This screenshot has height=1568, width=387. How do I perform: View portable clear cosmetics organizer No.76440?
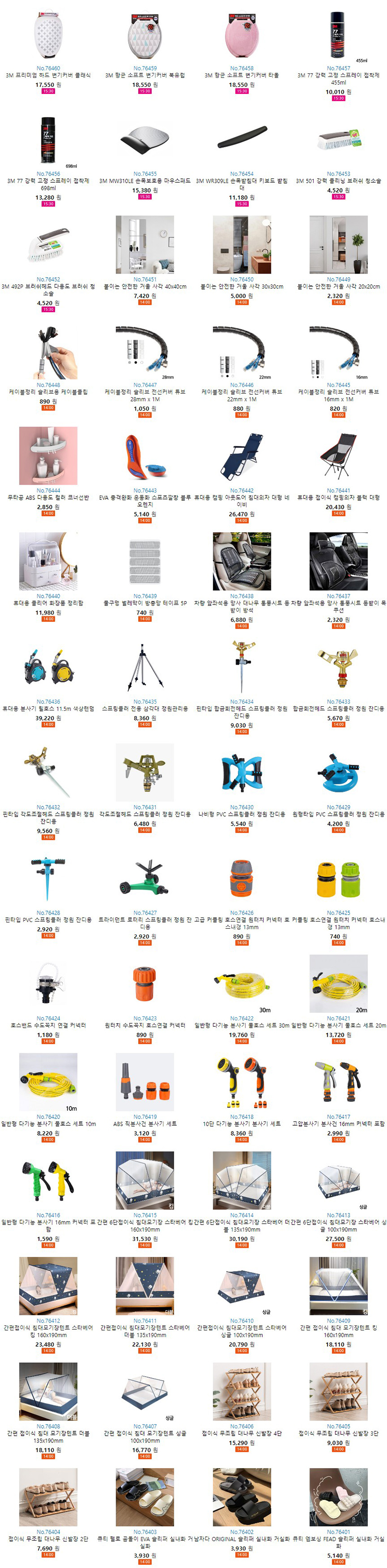(x=48, y=561)
